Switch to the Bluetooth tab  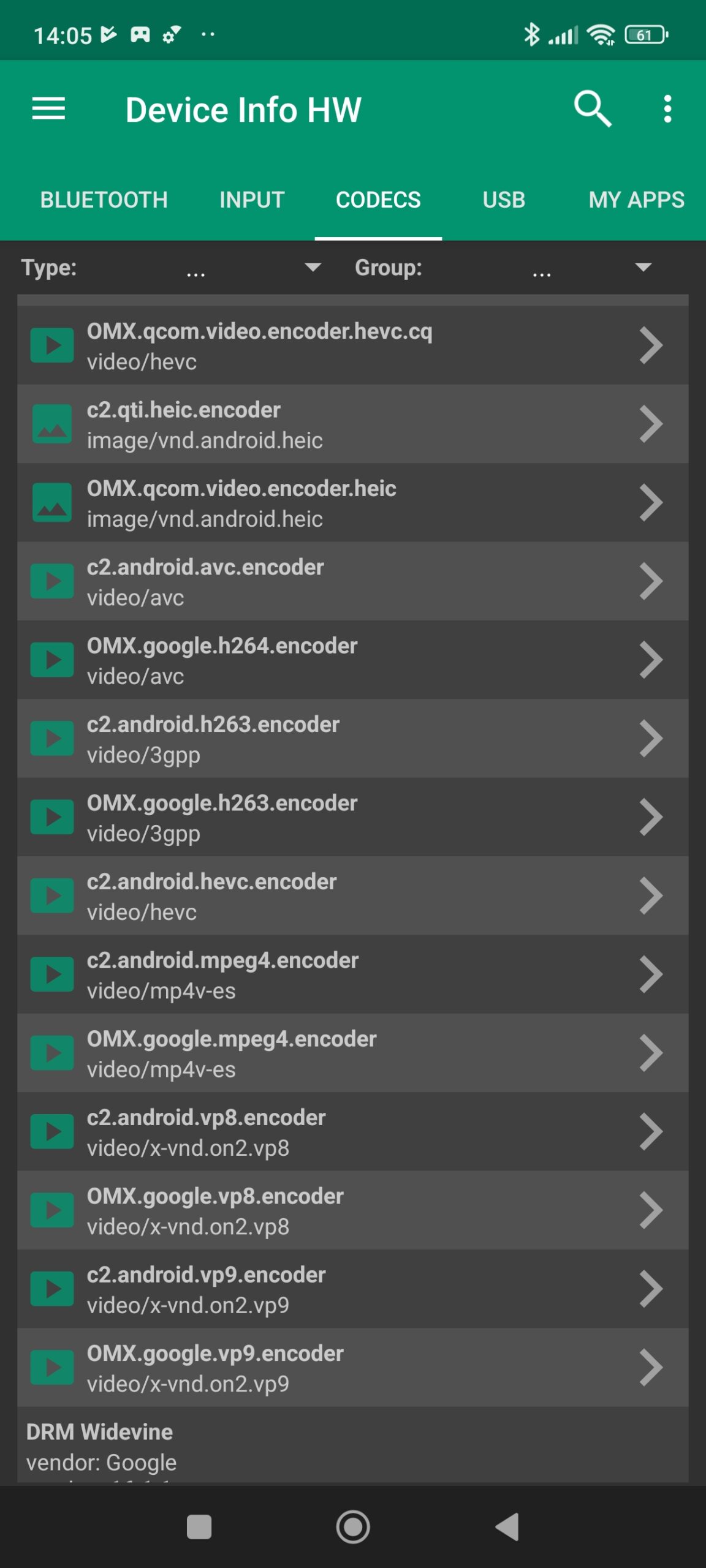(104, 200)
